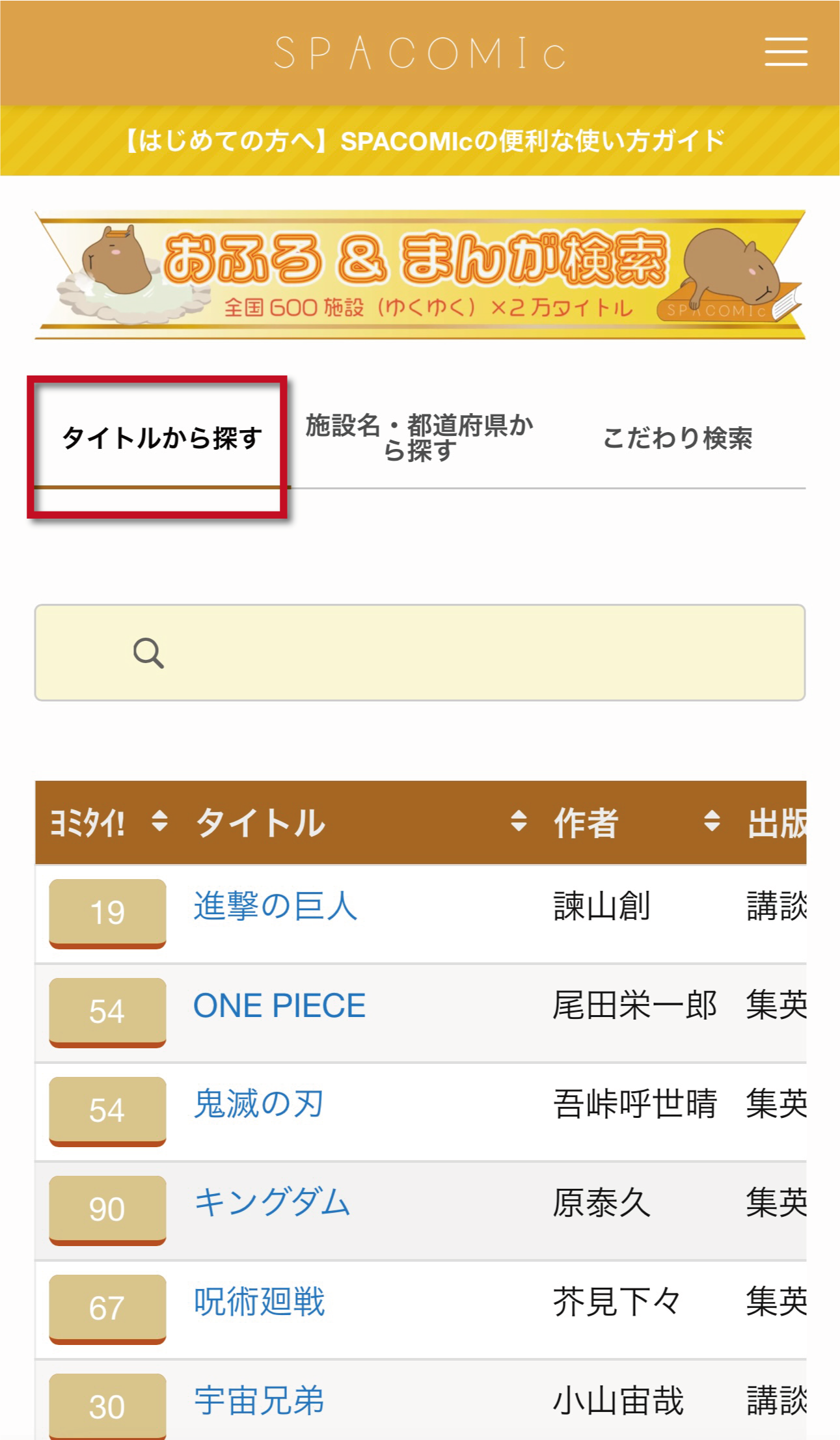The height and width of the screenshot is (1440, 840).
Task: Open the 進撃の巨人 title link
Action: tap(275, 906)
